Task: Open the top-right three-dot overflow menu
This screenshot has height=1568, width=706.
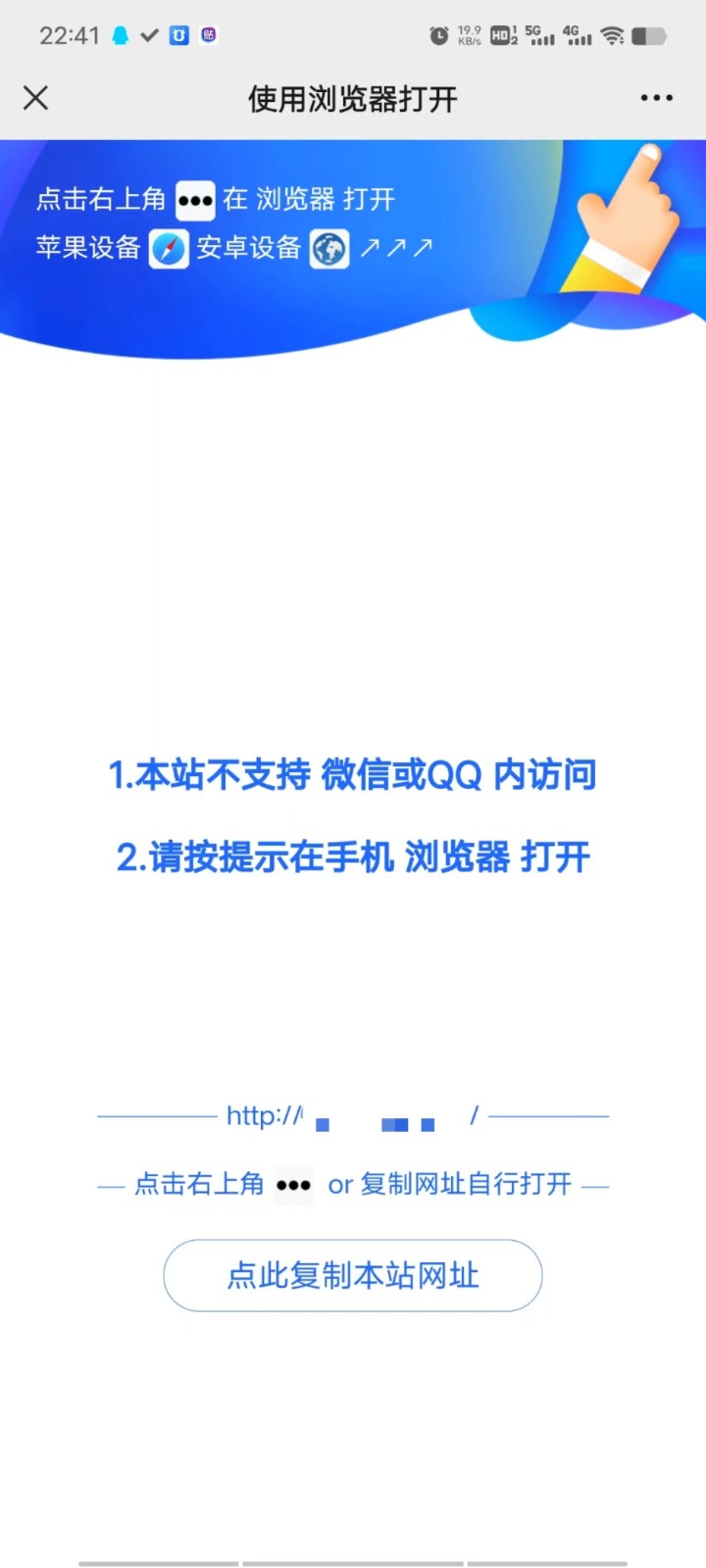Action: [656, 98]
